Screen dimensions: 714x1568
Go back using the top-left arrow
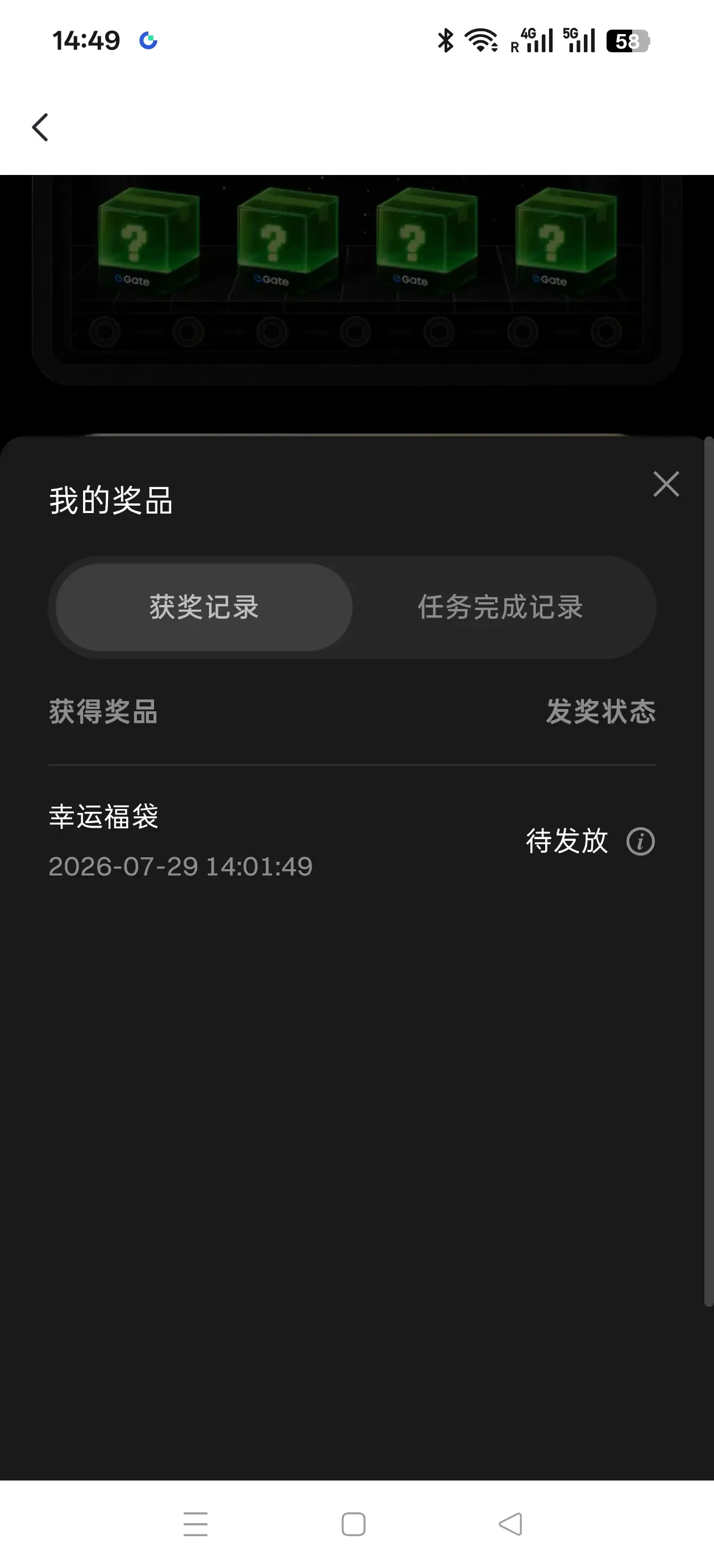click(40, 127)
